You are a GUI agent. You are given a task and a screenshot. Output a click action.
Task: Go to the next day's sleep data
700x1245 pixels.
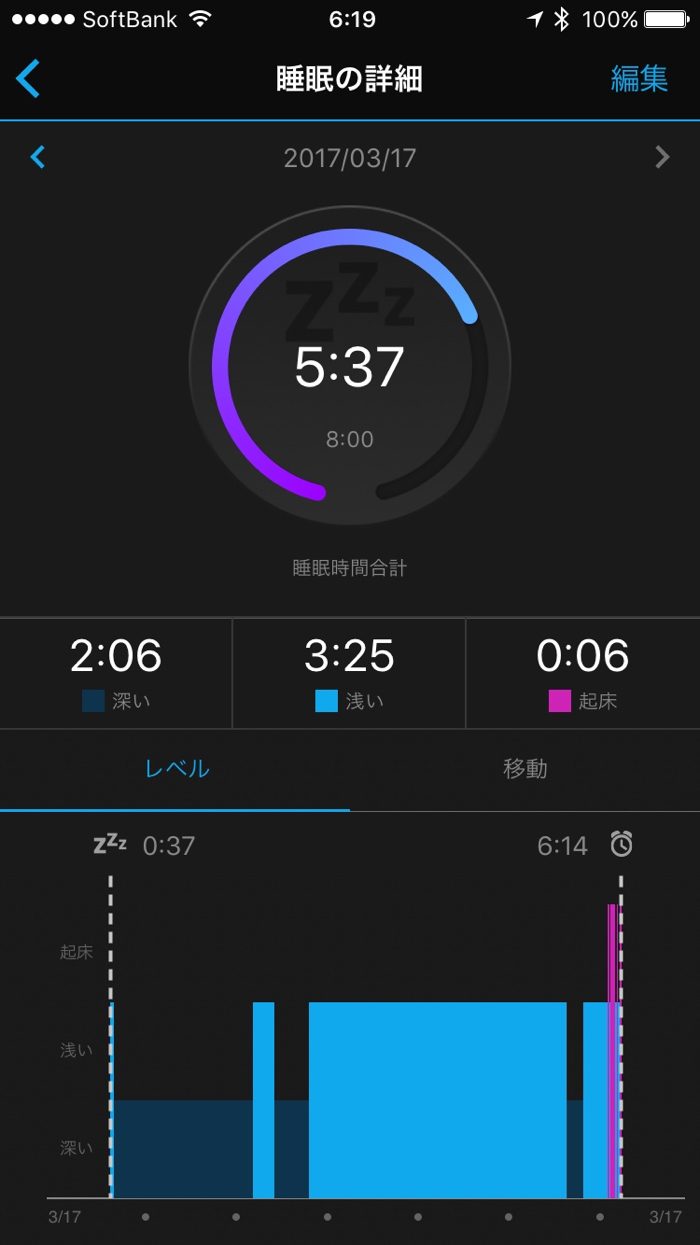coord(661,157)
